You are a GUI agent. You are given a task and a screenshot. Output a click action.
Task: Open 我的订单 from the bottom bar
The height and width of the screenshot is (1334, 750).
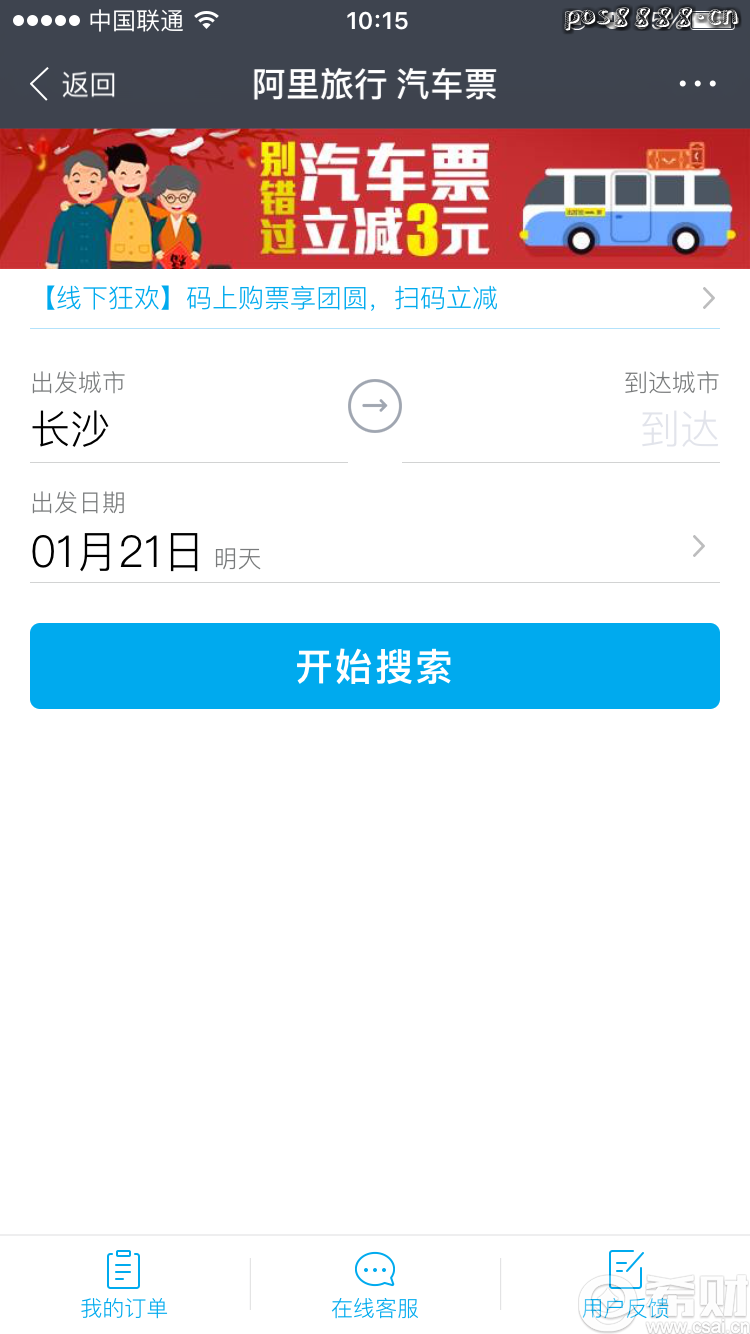(x=122, y=1283)
